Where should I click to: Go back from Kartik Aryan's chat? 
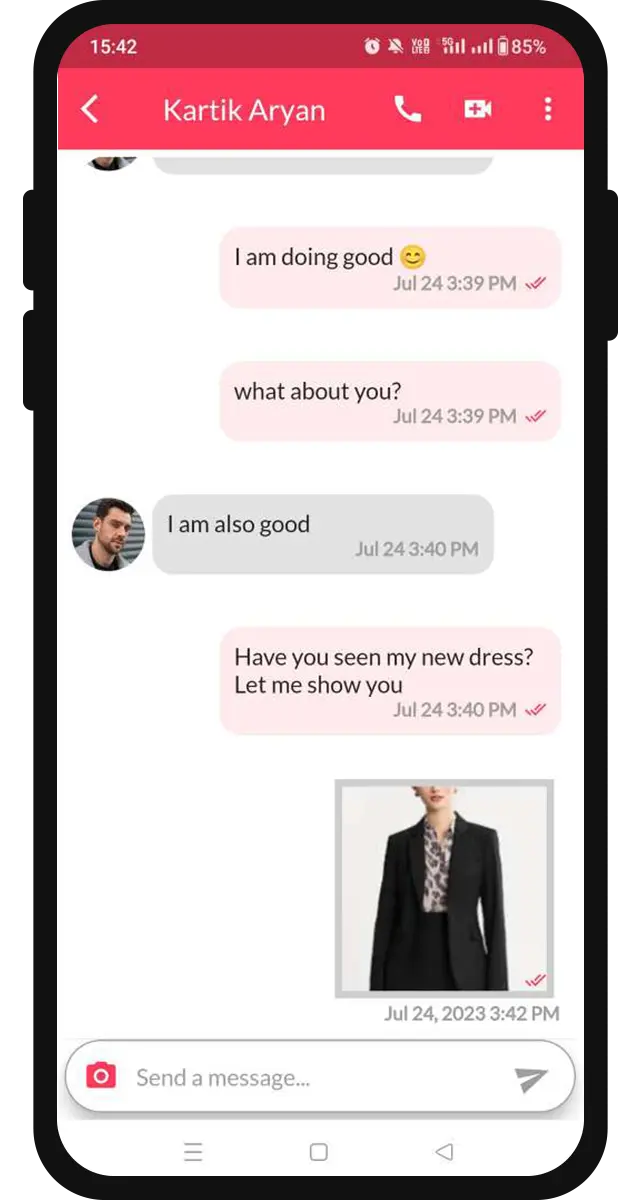coord(90,109)
